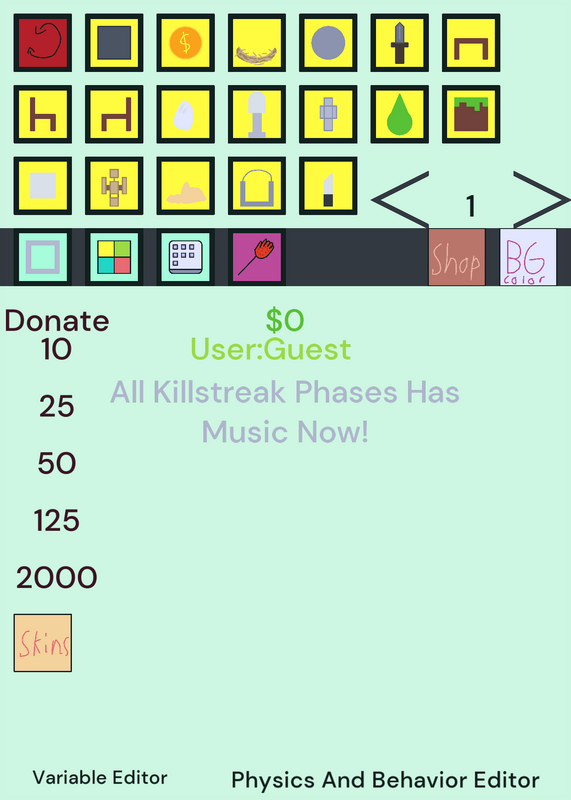Select the grass dirt block tile

click(471, 114)
